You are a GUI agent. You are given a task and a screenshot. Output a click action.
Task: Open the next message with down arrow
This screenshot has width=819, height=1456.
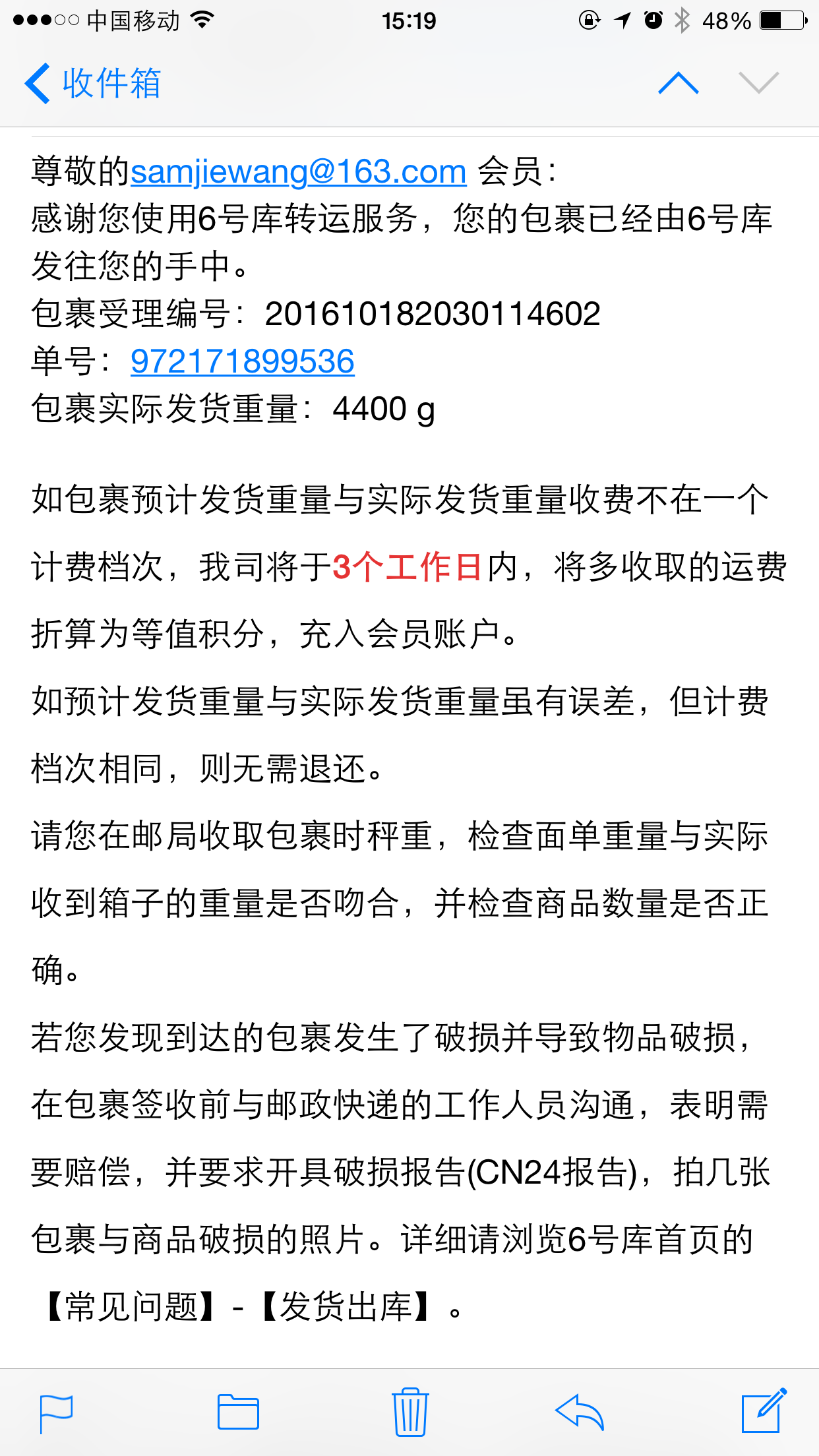759,83
